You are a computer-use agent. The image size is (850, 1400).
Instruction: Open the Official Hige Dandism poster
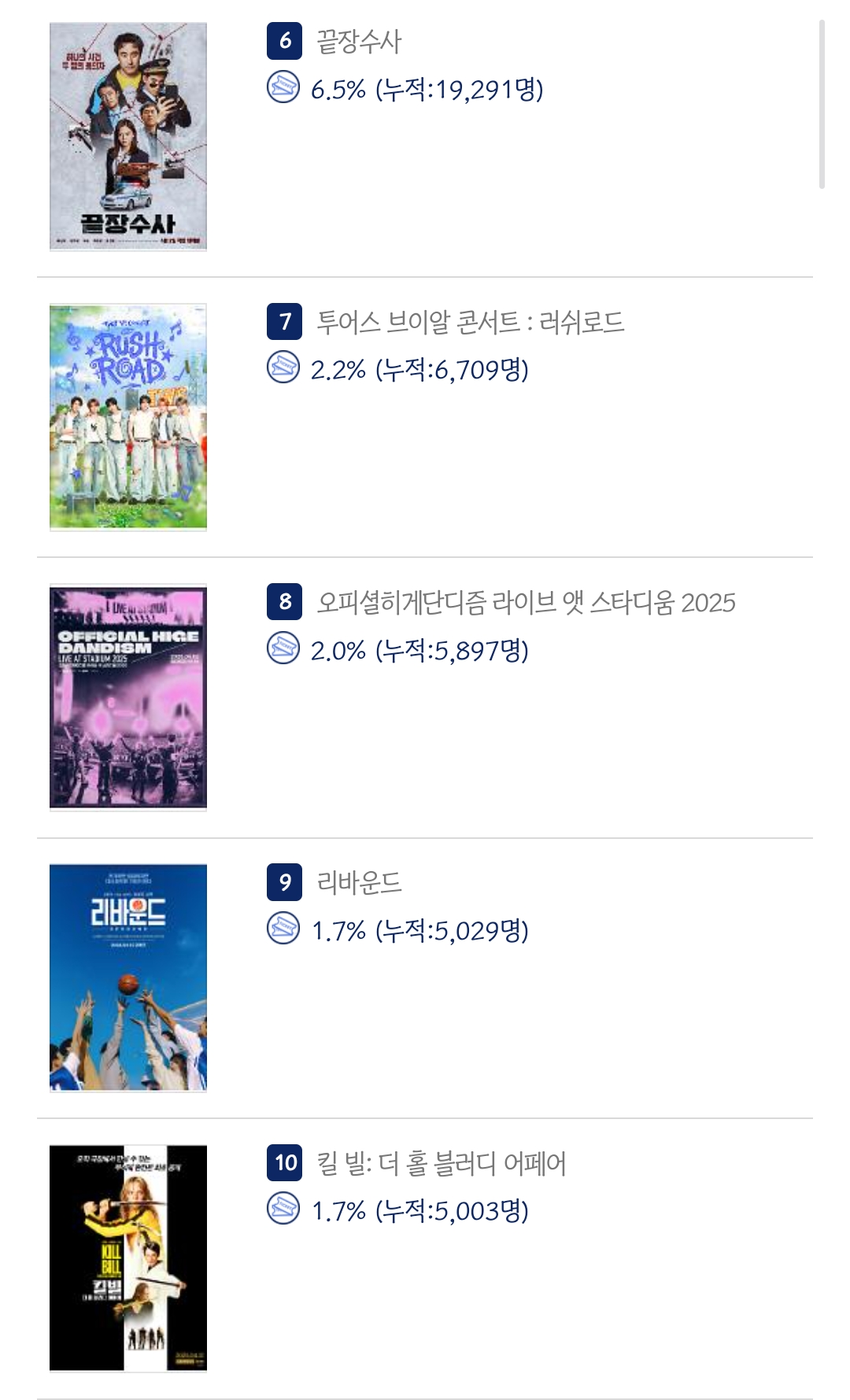click(x=128, y=697)
